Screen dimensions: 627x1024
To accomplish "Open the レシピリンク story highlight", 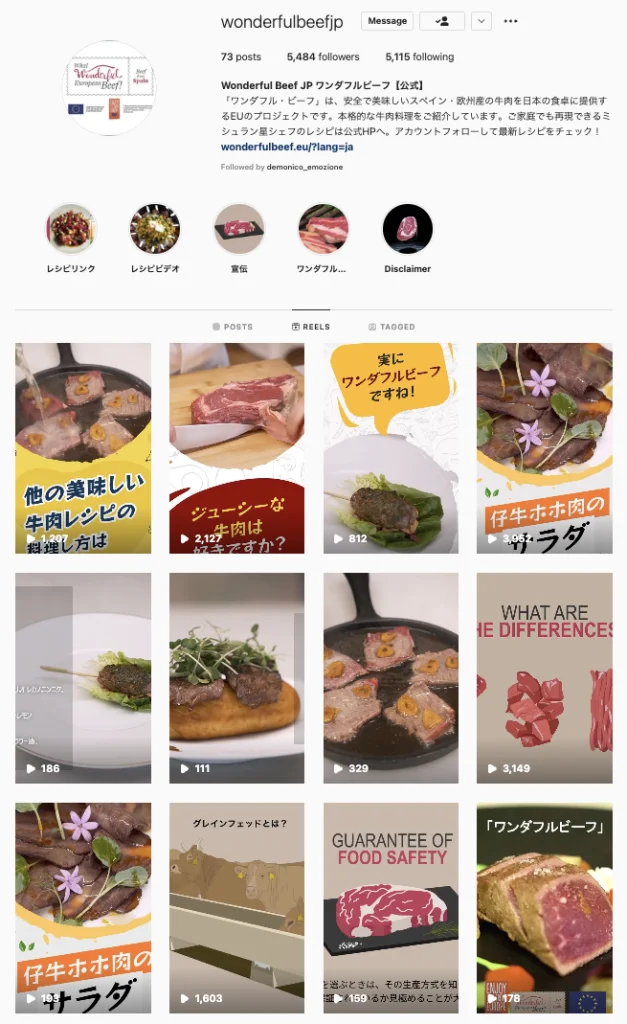I will [x=71, y=229].
